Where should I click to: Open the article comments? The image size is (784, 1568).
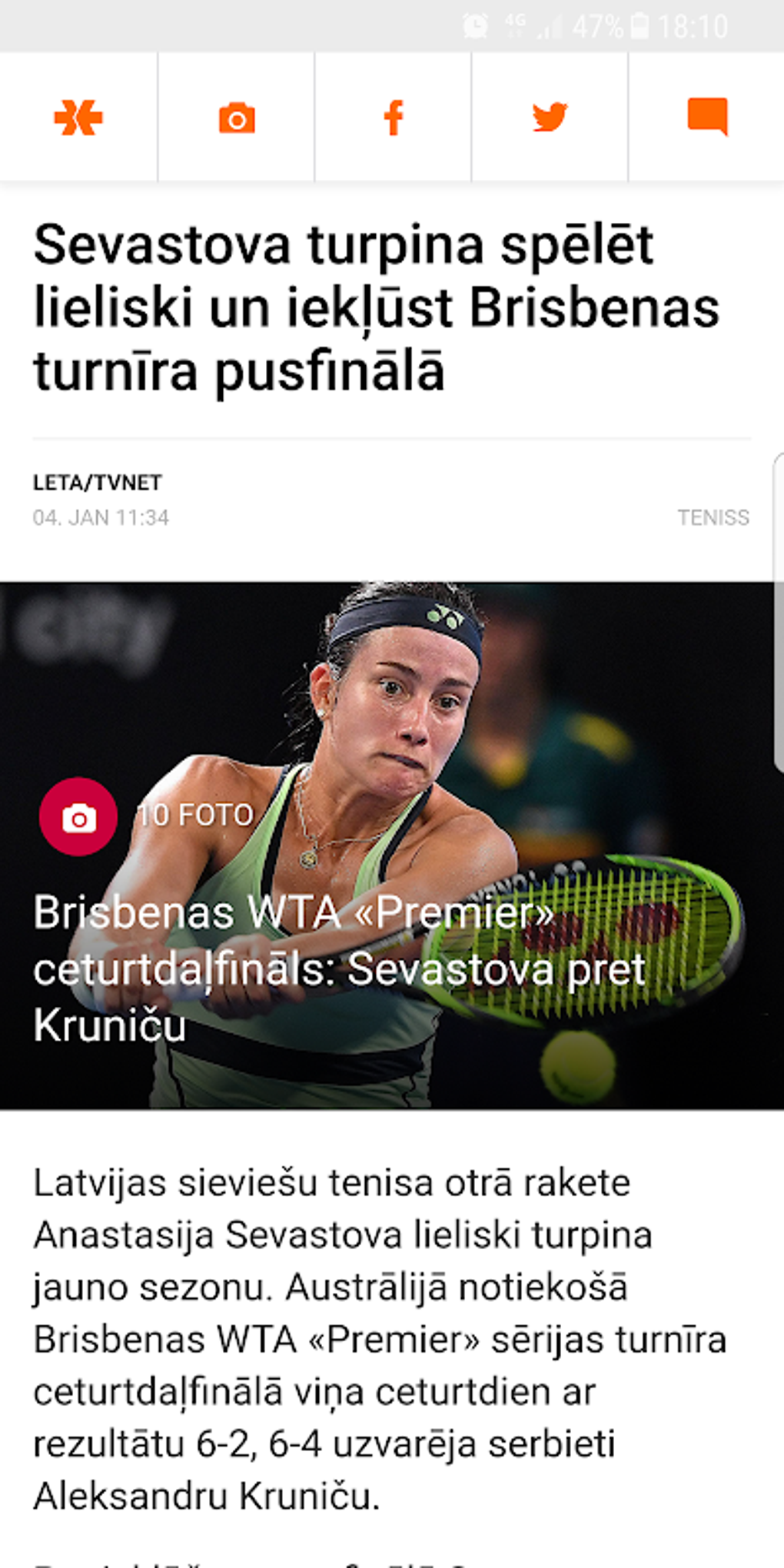click(x=707, y=117)
